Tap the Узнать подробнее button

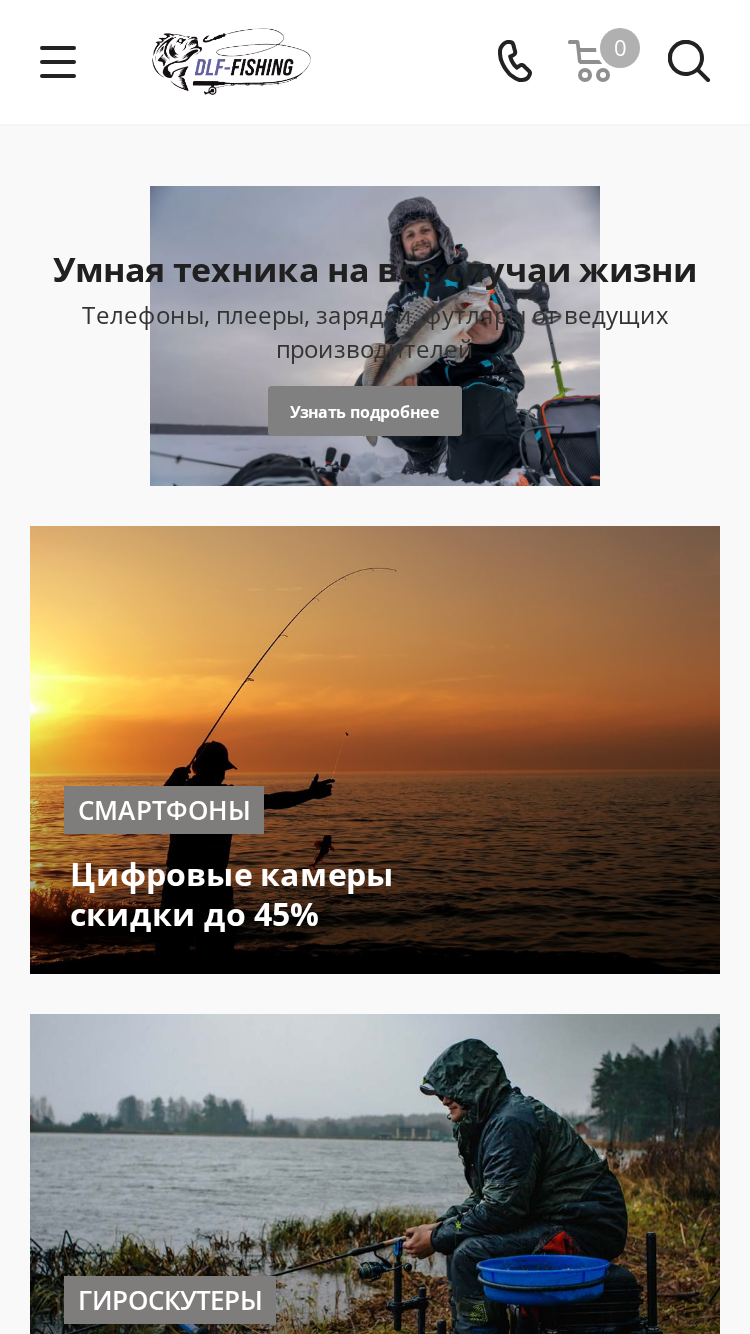click(365, 411)
